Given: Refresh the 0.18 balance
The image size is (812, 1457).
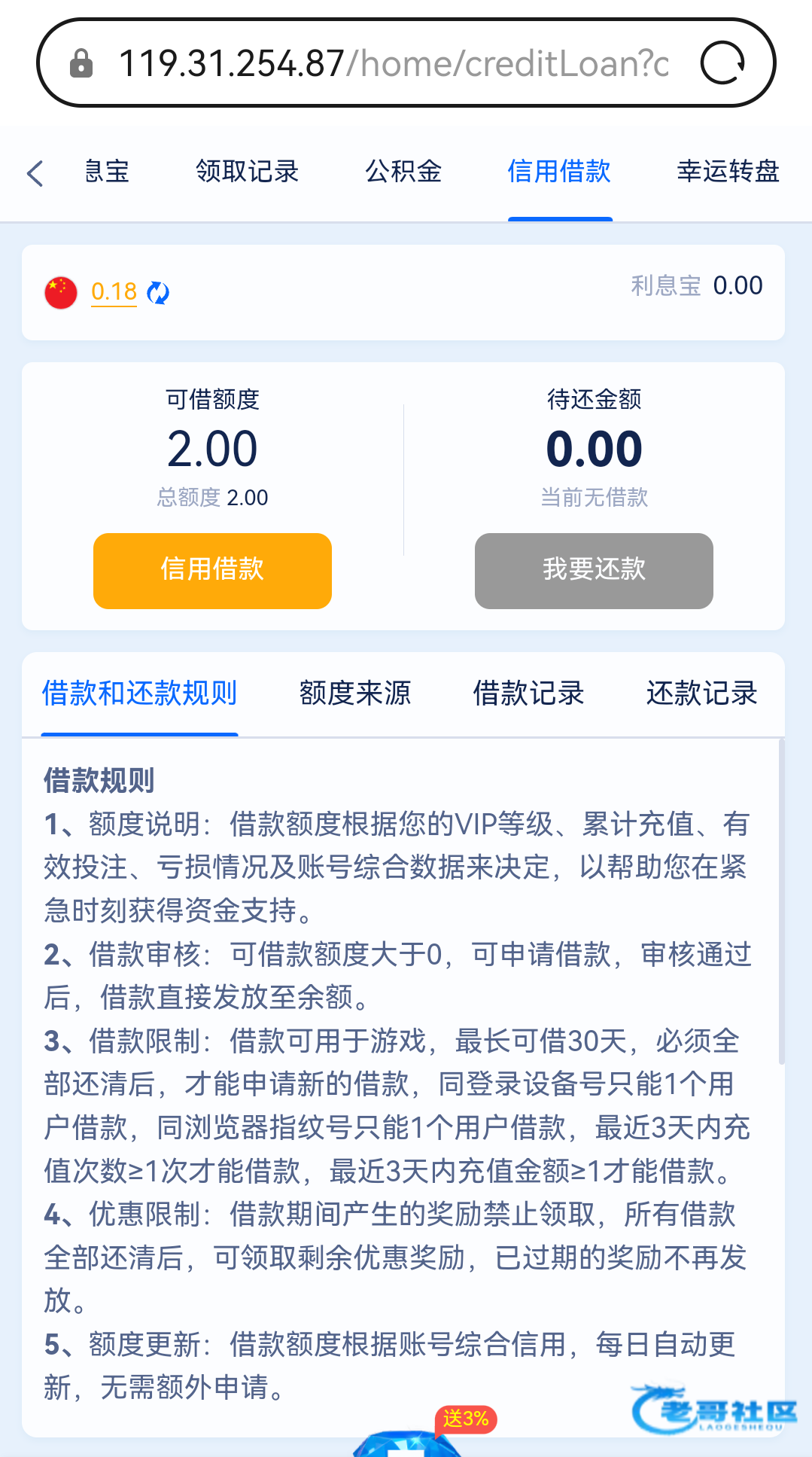Looking at the screenshot, I should pyautogui.click(x=158, y=292).
